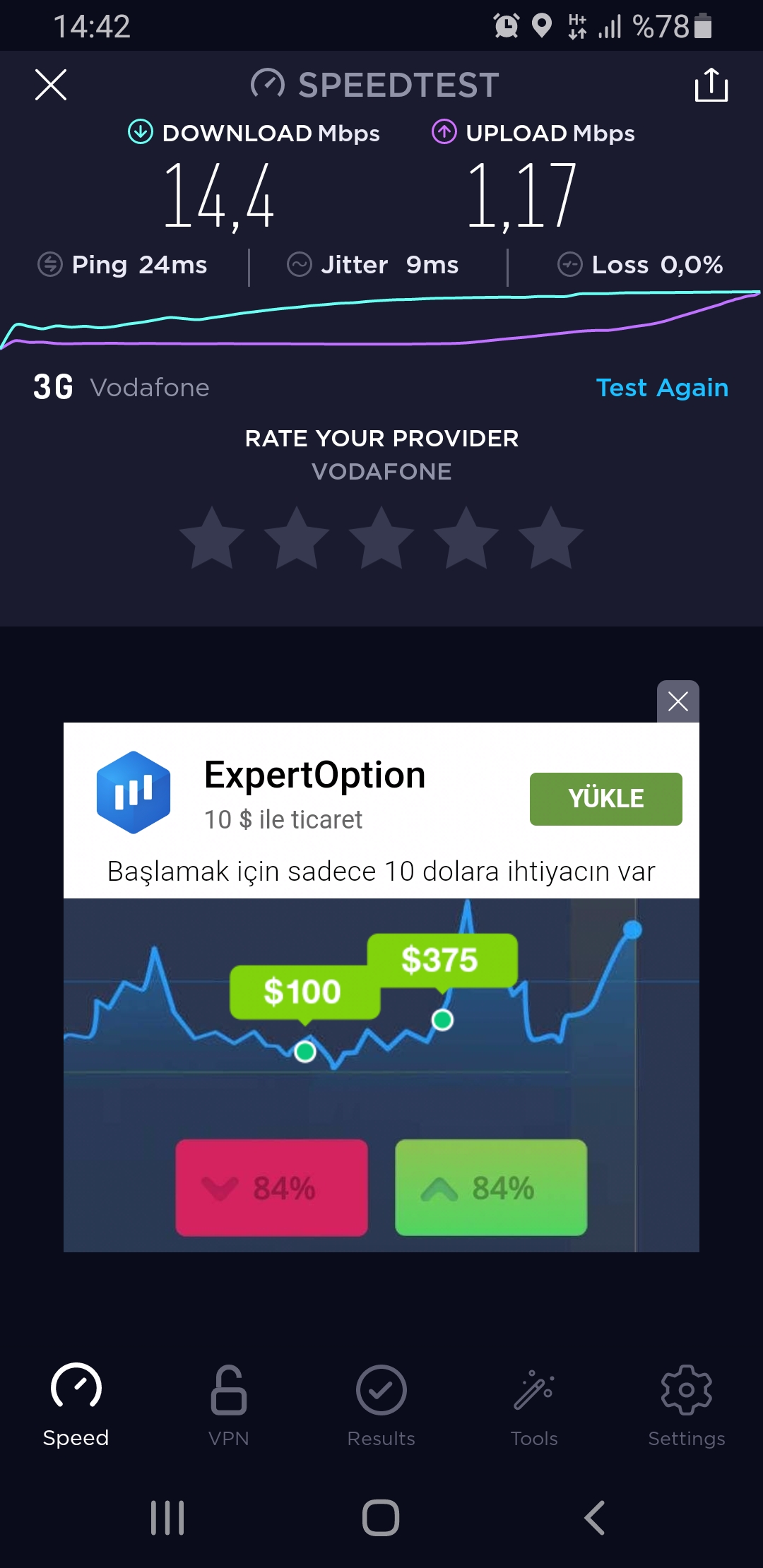Select the third rating star
This screenshot has height=1568, width=763.
pos(381,538)
